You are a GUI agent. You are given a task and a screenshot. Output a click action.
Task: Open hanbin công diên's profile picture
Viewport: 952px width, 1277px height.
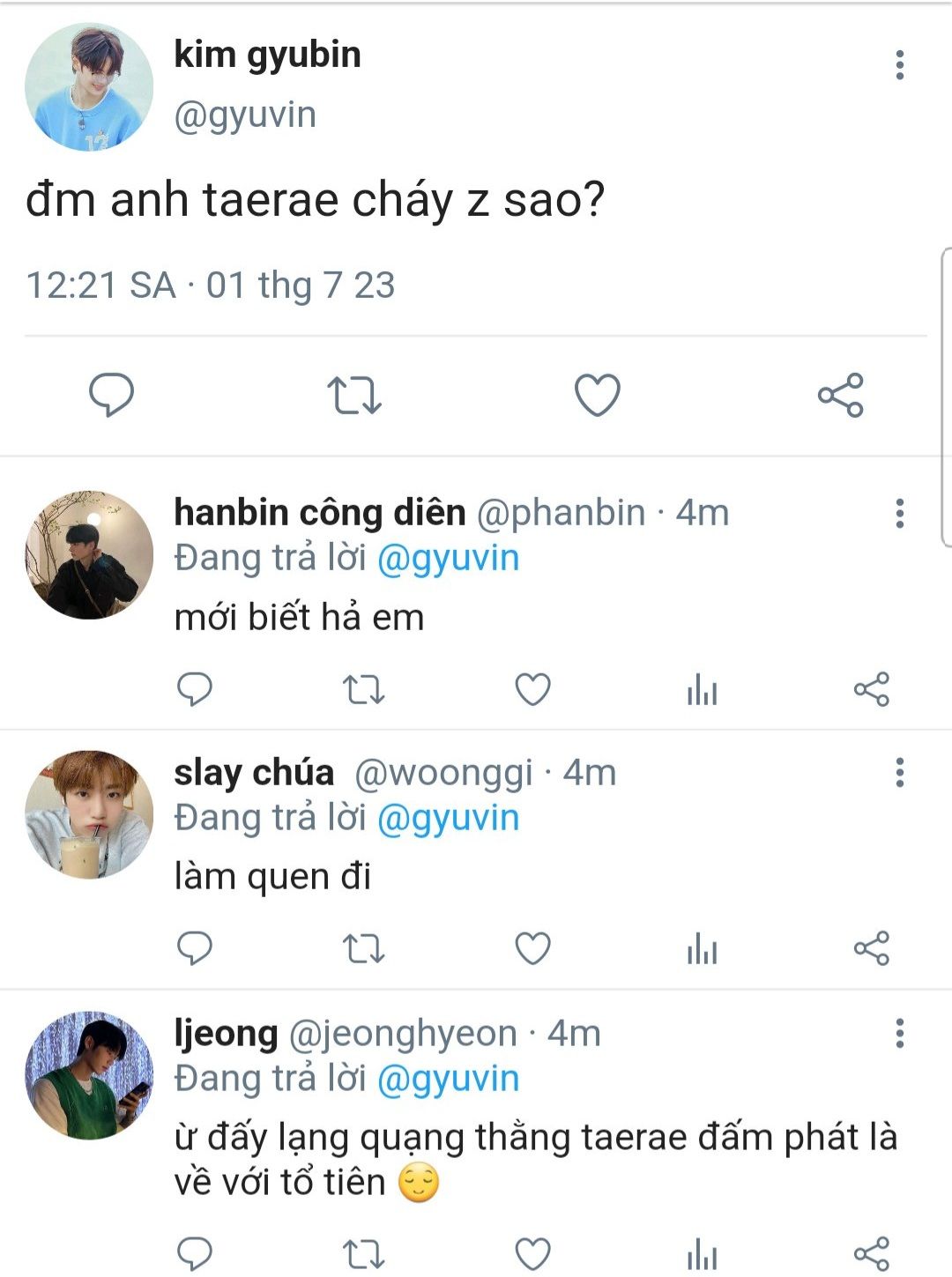click(x=89, y=554)
